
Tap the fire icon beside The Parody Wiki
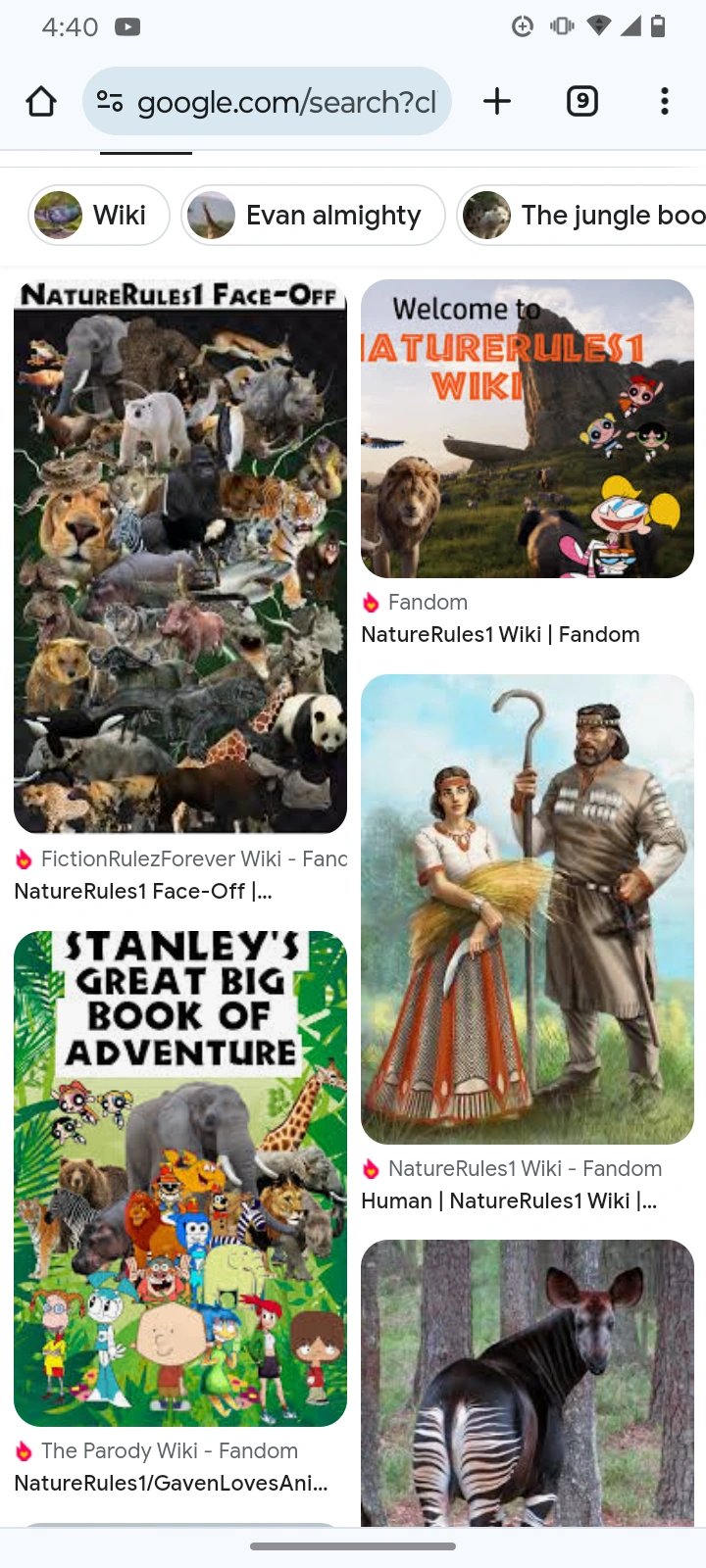tap(24, 1451)
